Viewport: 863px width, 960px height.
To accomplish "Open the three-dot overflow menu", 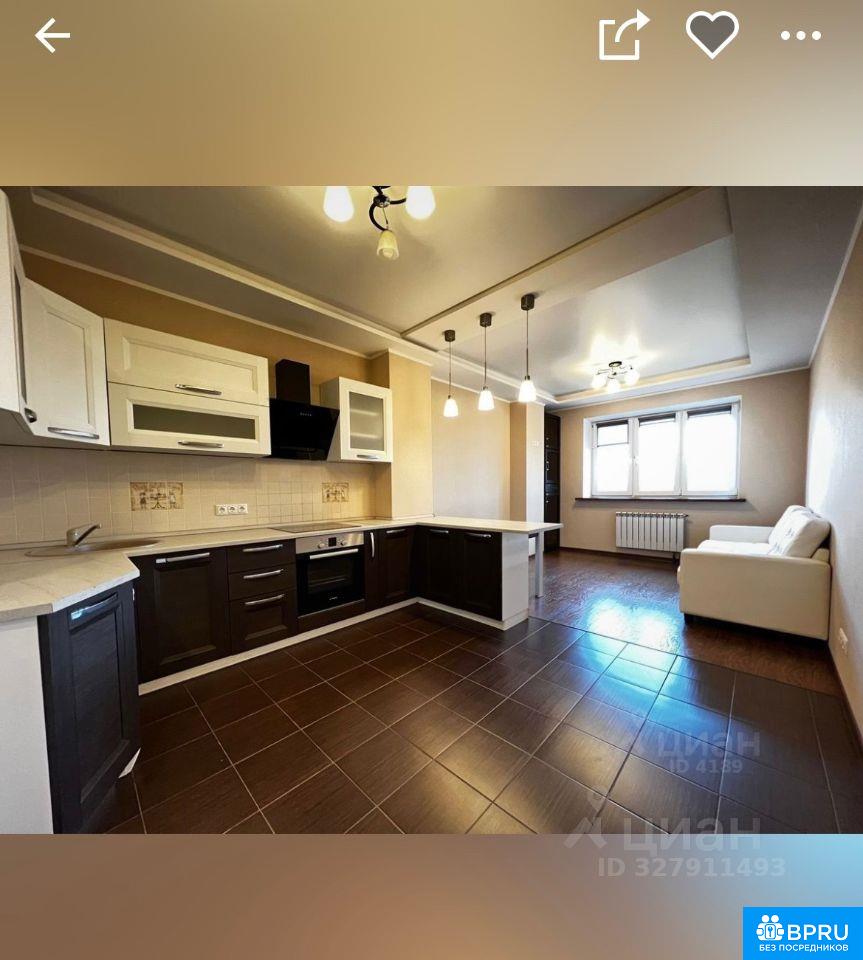I will (800, 36).
